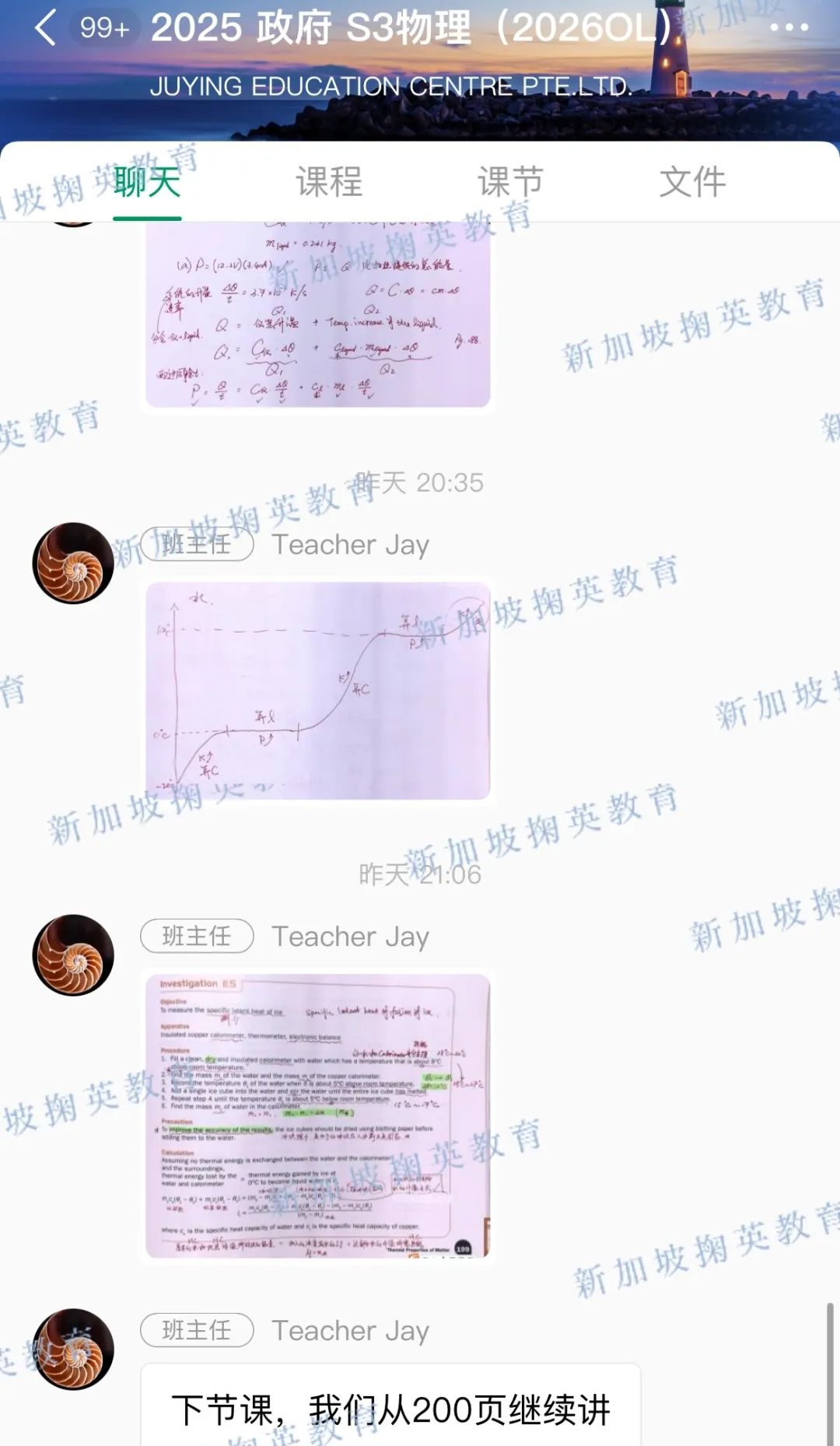840x1446 pixels.
Task: Open the three-dot overflow menu
Action: click(x=789, y=27)
